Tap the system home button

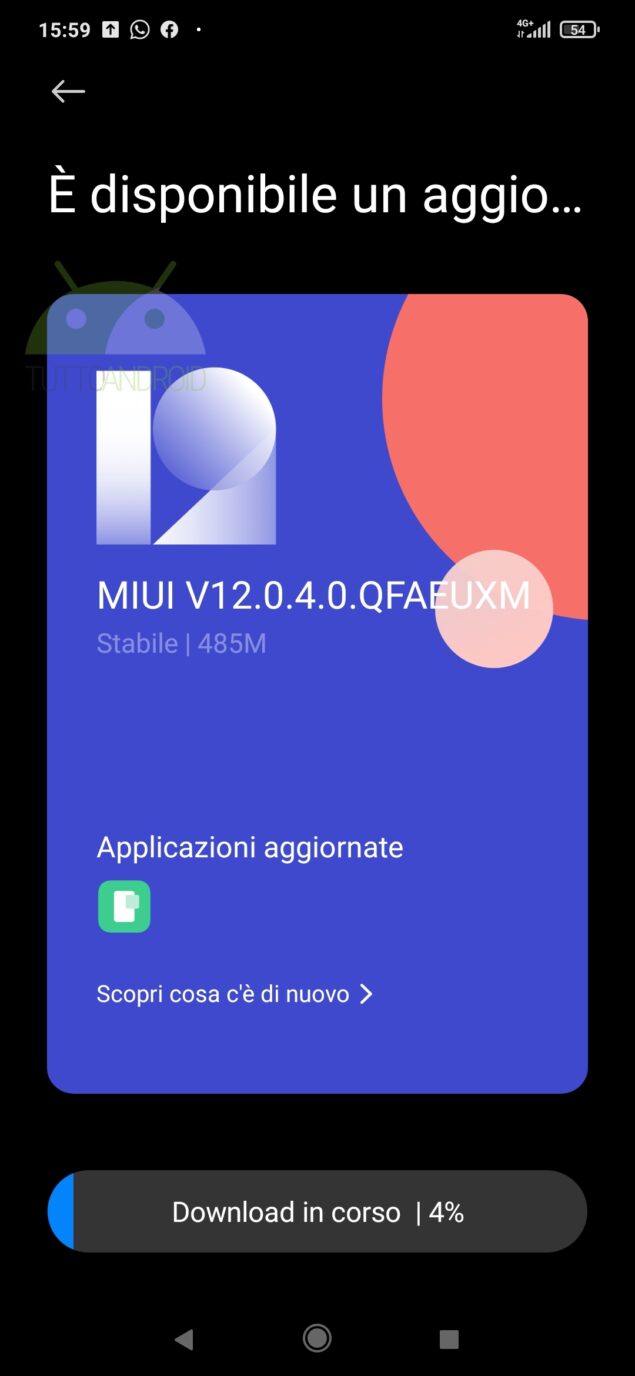coord(317,1338)
